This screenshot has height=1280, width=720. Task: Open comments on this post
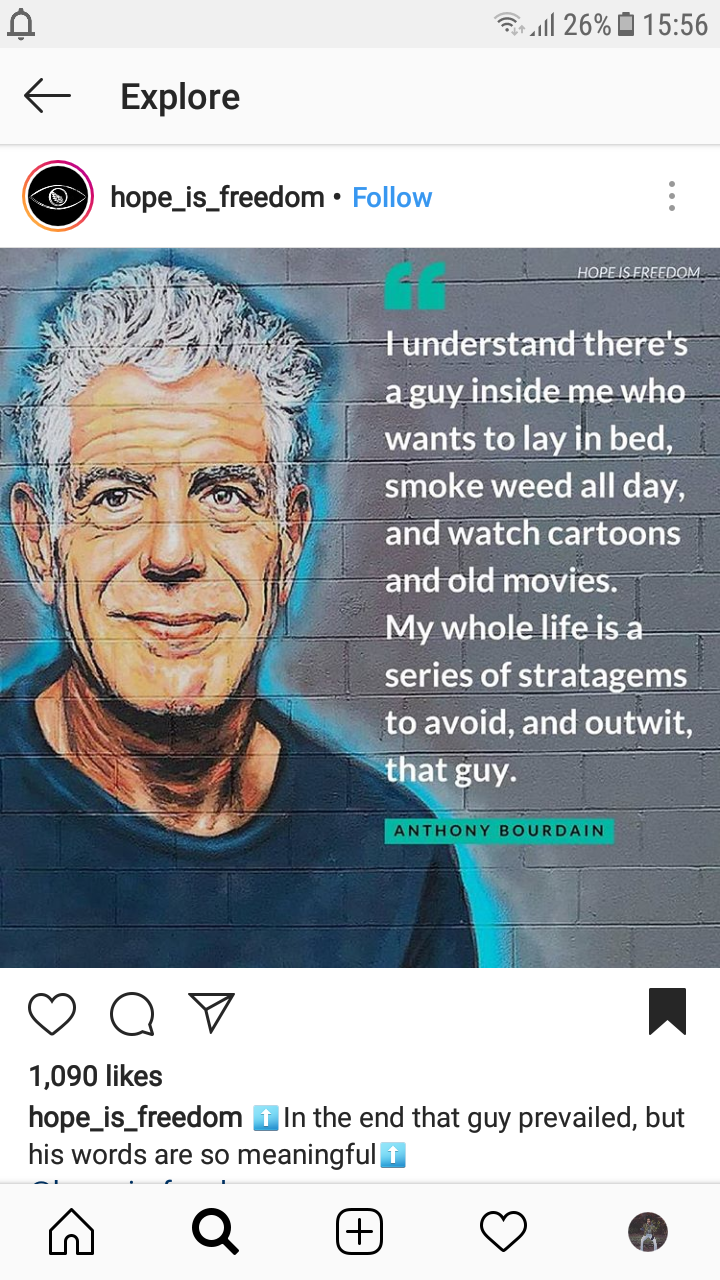pos(132,1013)
